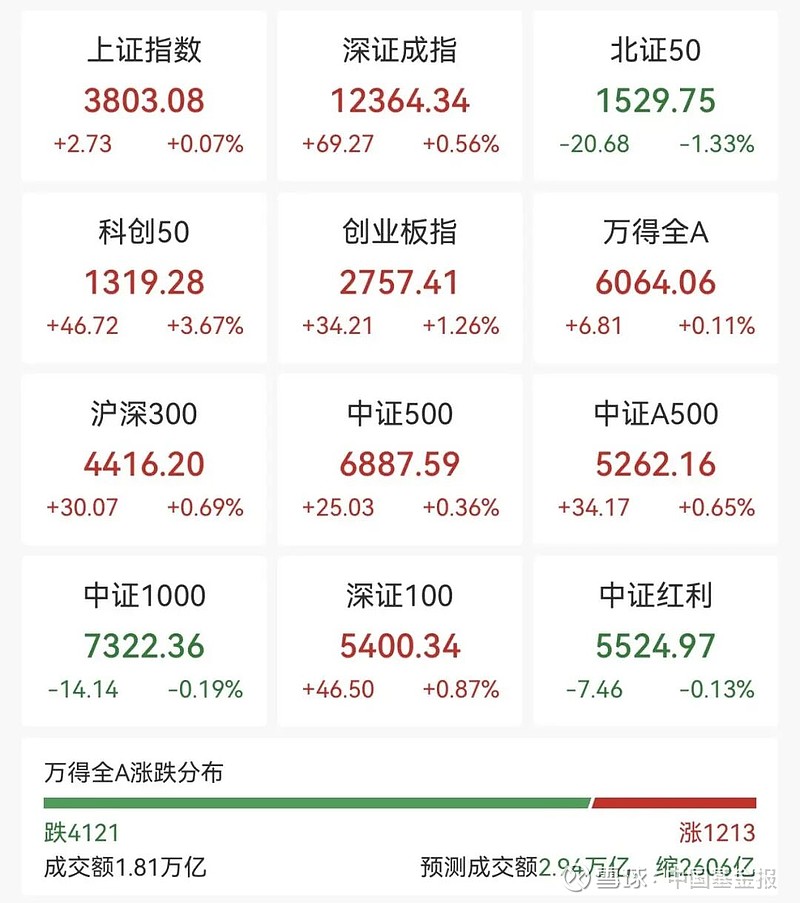Select the 北证50 index card

[x=655, y=95]
